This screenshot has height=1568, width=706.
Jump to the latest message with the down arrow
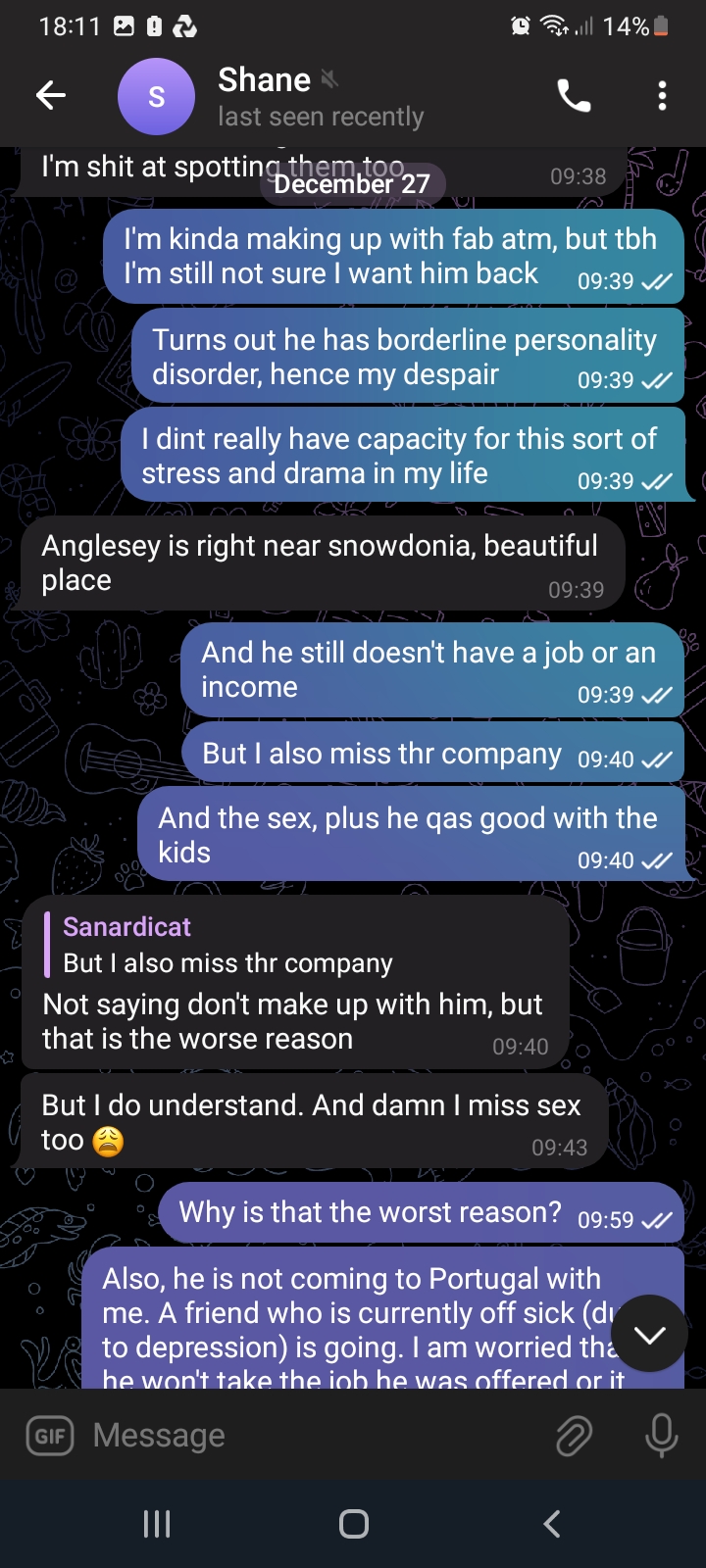648,1333
